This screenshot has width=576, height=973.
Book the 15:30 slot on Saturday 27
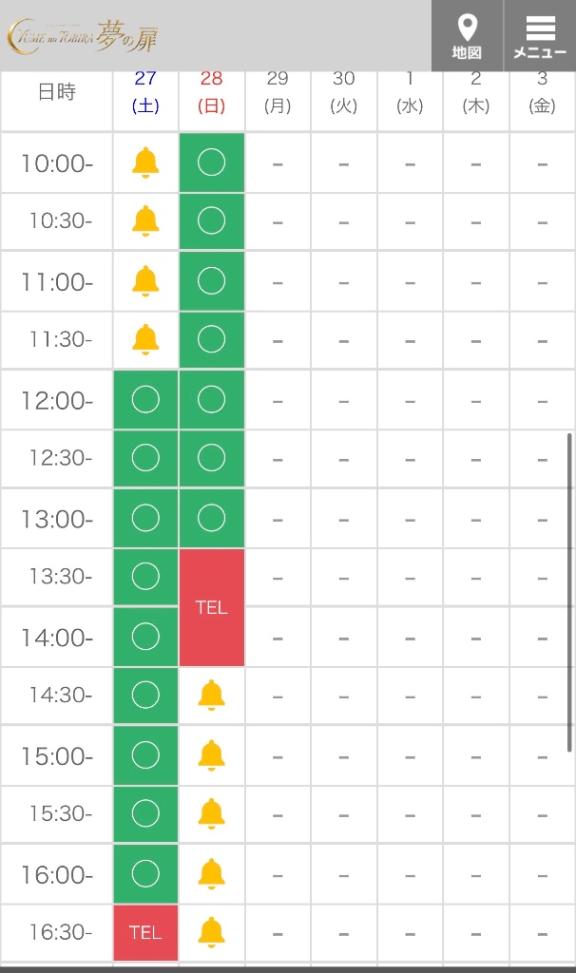[146, 814]
